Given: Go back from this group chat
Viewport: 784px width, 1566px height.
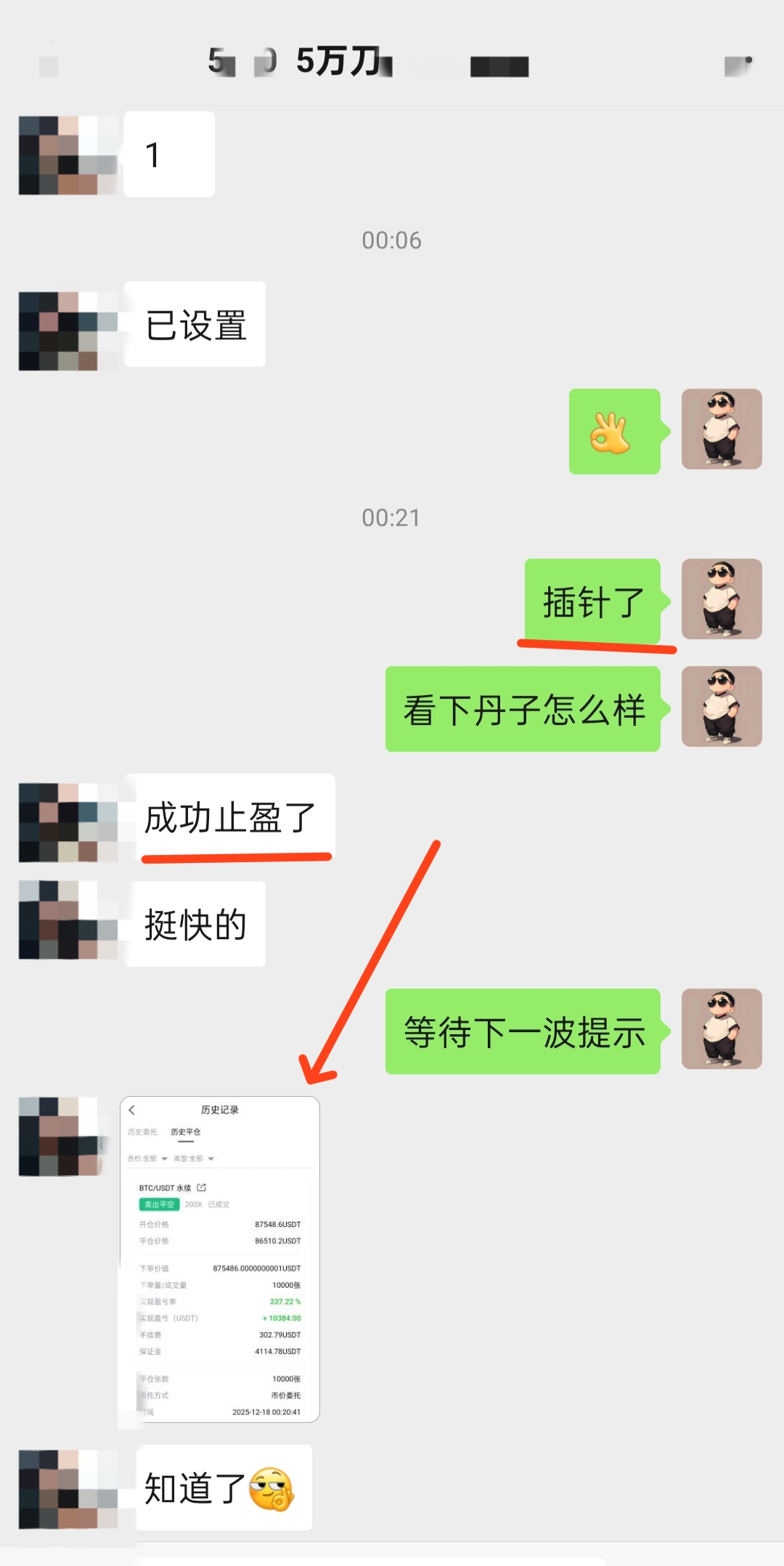Looking at the screenshot, I should pos(48,66).
